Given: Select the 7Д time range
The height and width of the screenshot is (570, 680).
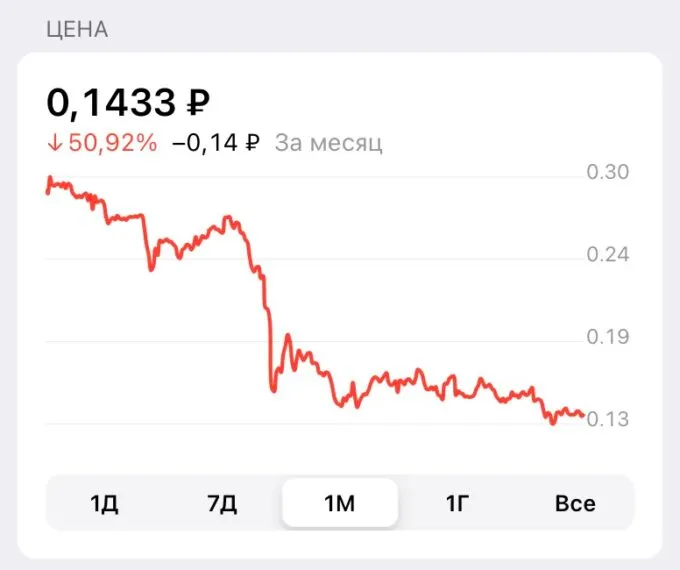Looking at the screenshot, I should tap(222, 503).
